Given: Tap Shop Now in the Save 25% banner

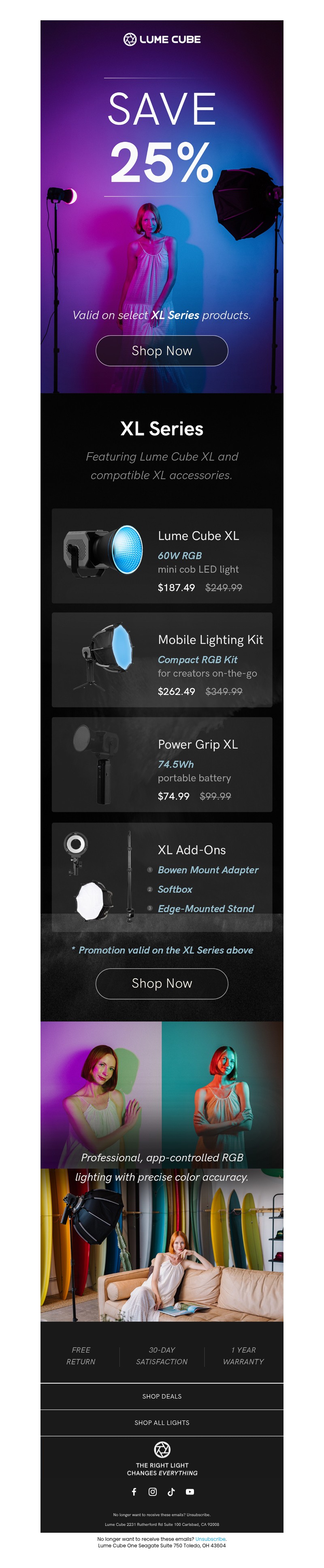Looking at the screenshot, I should click(162, 351).
